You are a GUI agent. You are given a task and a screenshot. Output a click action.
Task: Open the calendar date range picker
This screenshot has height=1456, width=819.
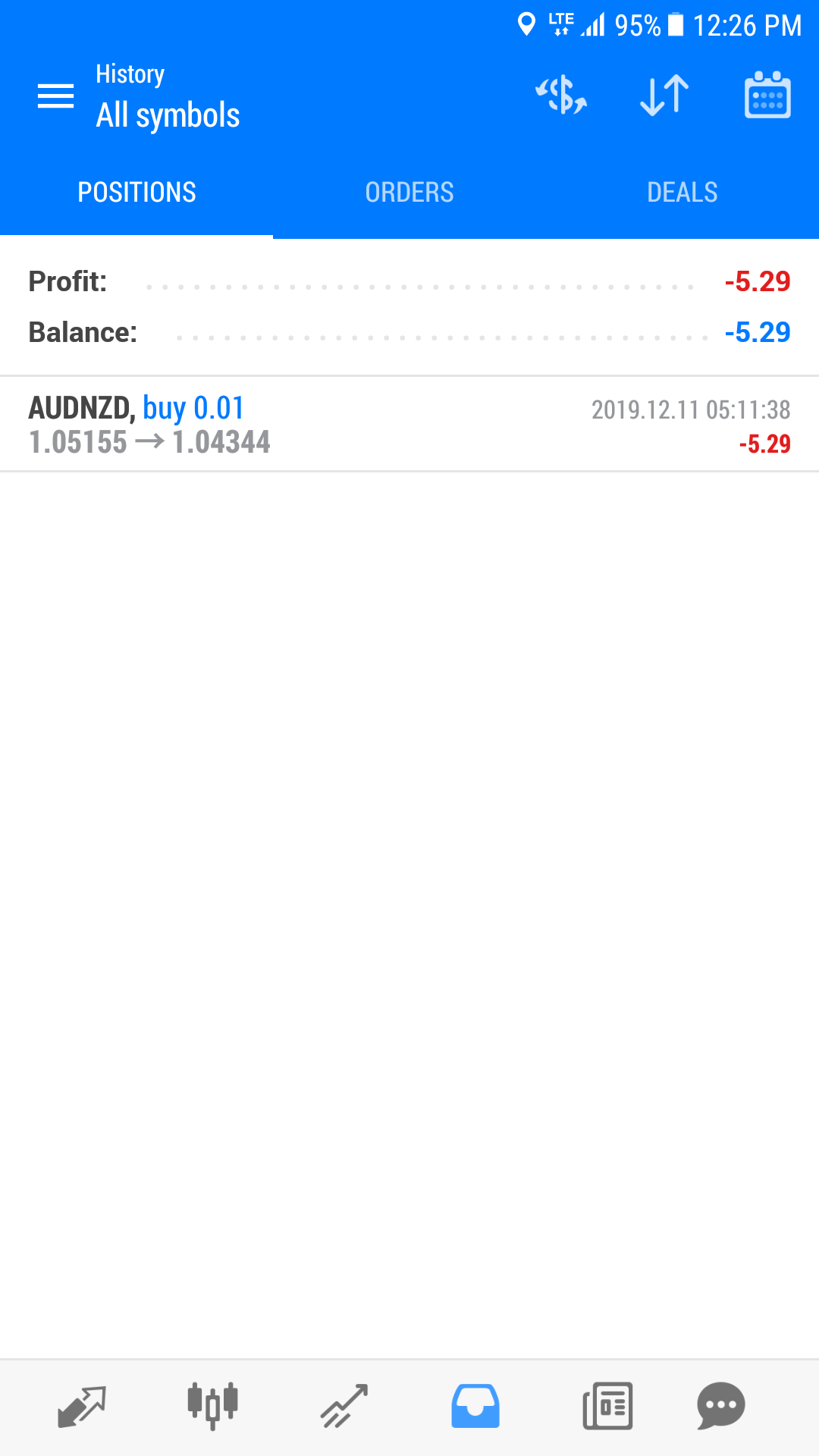pos(767,95)
